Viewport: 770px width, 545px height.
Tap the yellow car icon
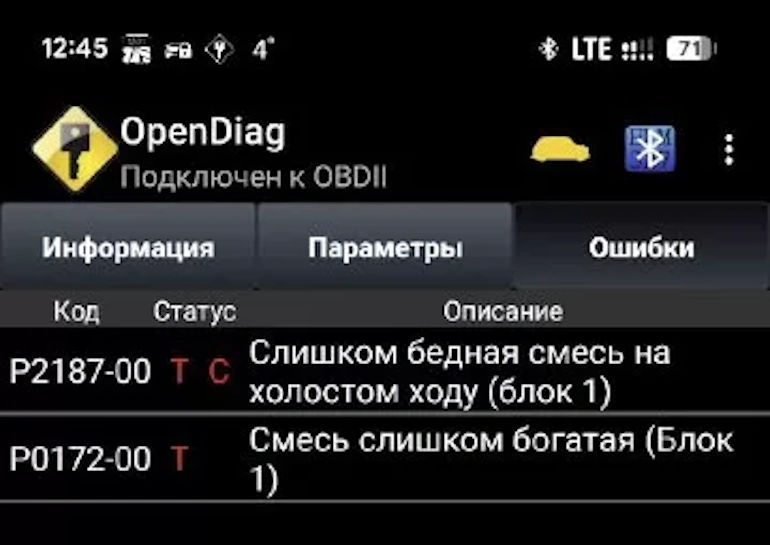(x=560, y=151)
